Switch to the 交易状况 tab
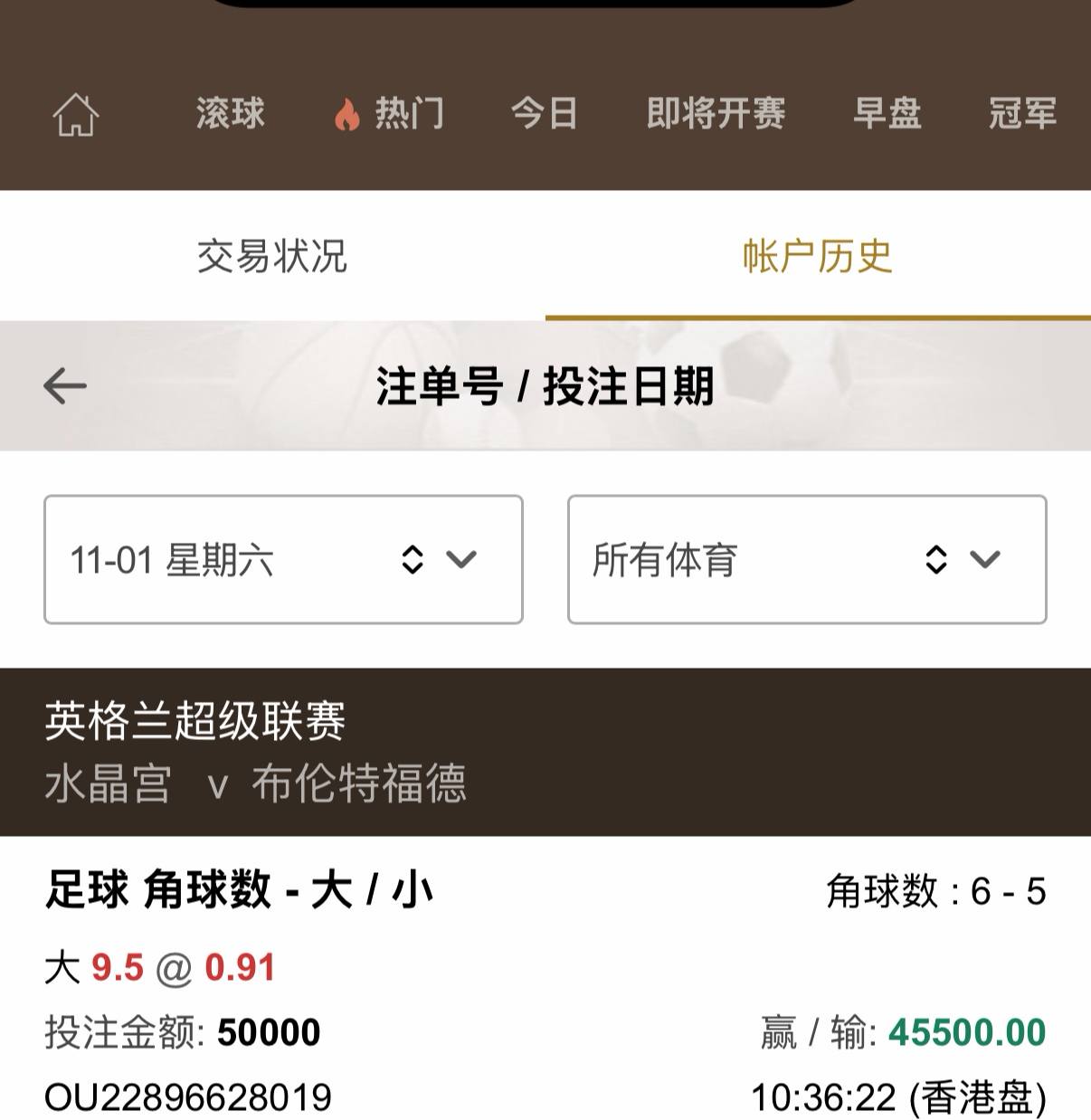The height and width of the screenshot is (1120, 1091). [x=272, y=256]
